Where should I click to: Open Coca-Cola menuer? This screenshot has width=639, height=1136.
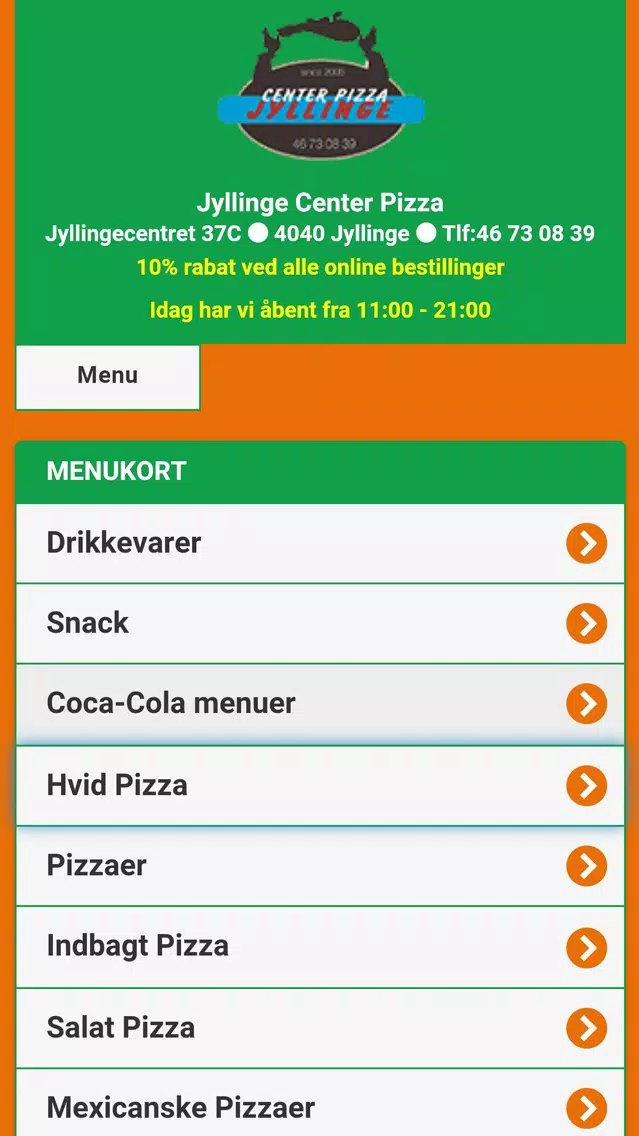tap(320, 704)
